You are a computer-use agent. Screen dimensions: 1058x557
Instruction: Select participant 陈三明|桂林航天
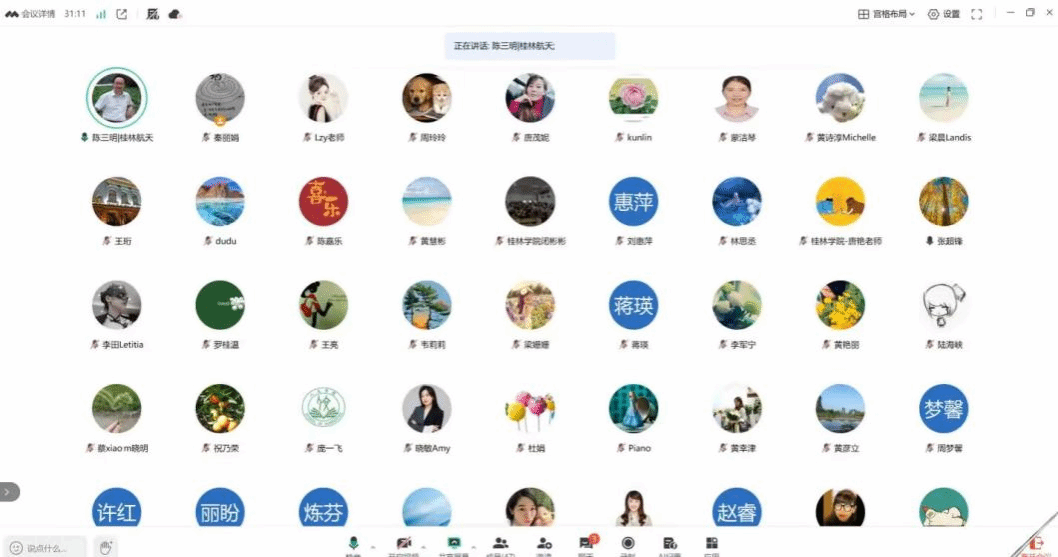click(117, 98)
